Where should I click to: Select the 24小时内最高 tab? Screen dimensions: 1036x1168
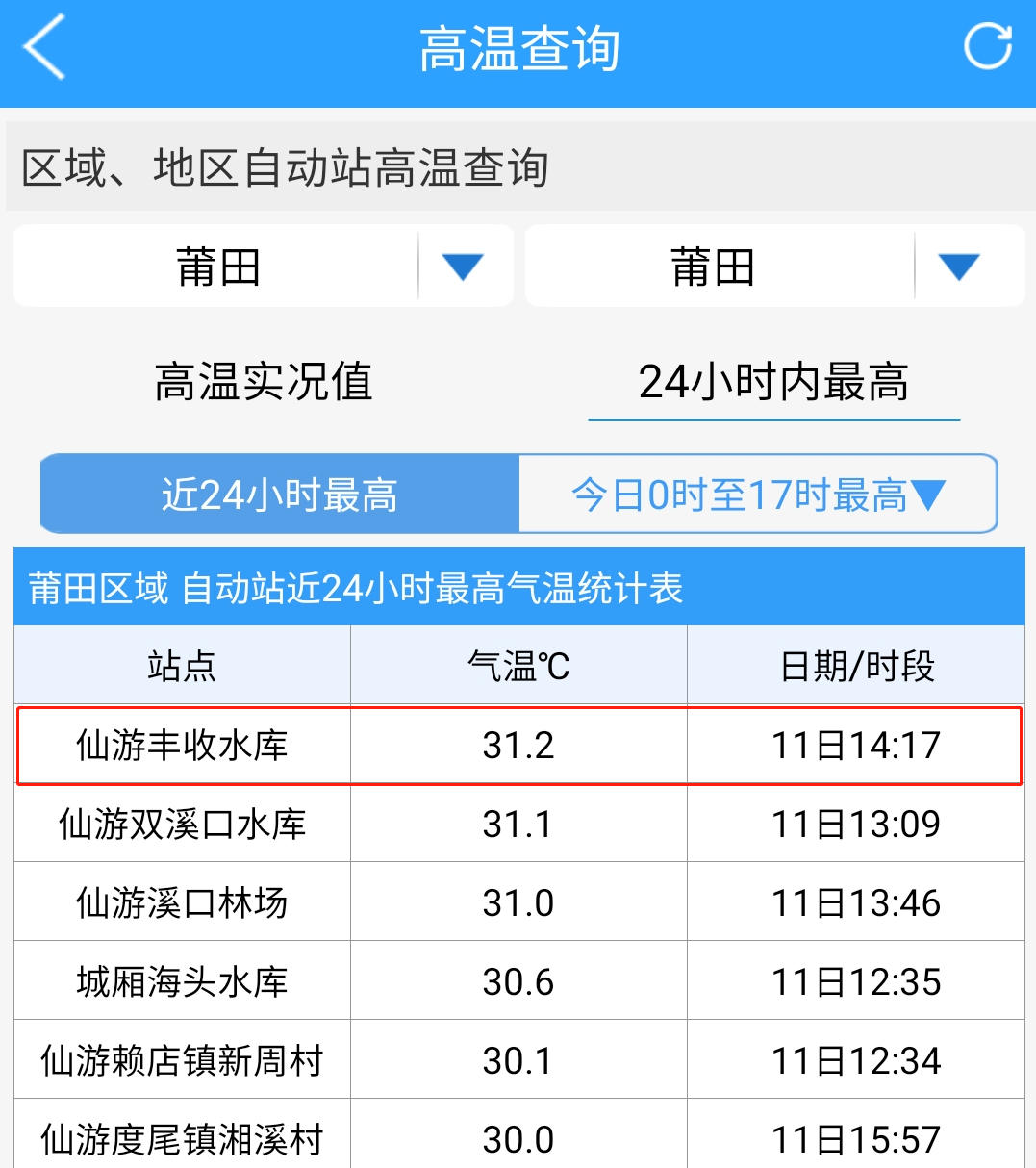773,381
